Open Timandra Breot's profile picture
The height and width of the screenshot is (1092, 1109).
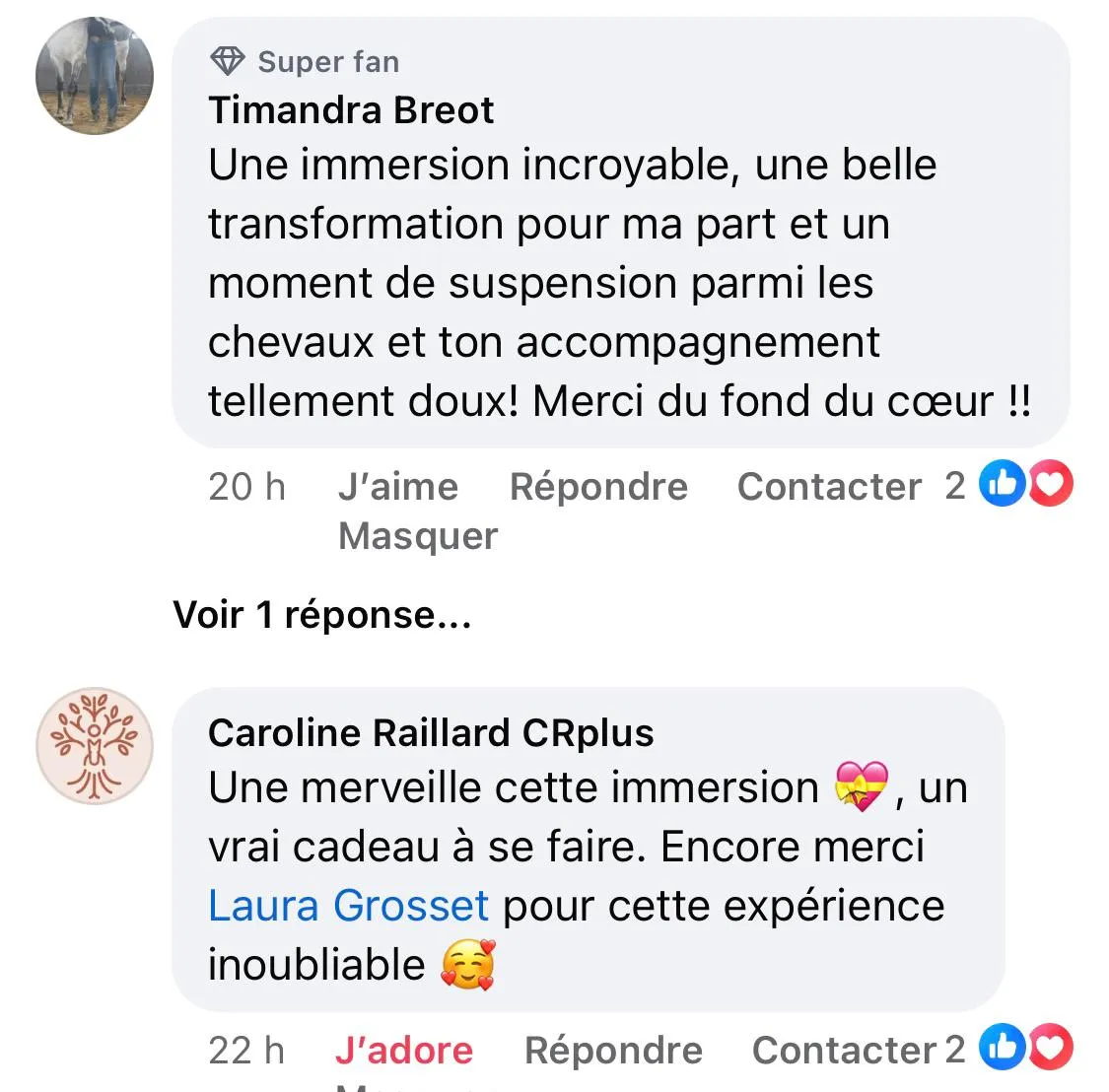coord(95,75)
